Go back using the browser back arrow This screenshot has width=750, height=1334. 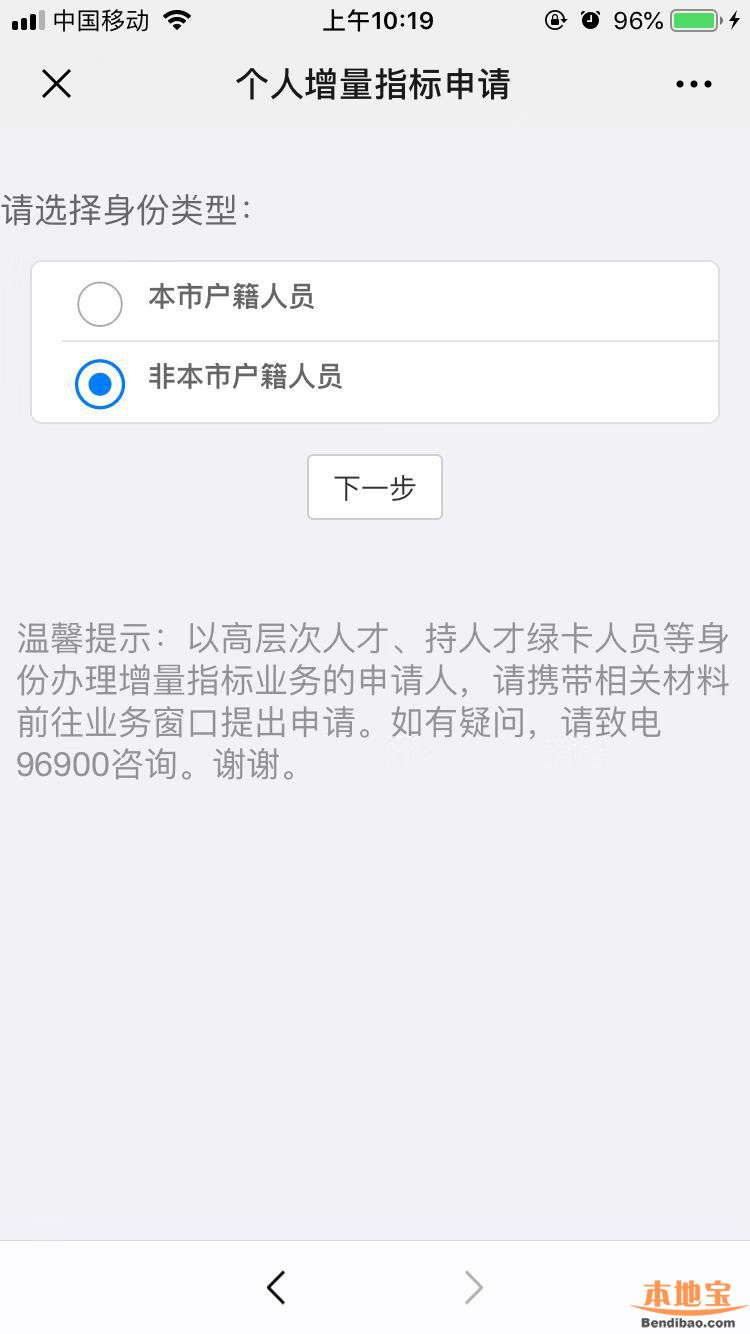pos(277,1288)
